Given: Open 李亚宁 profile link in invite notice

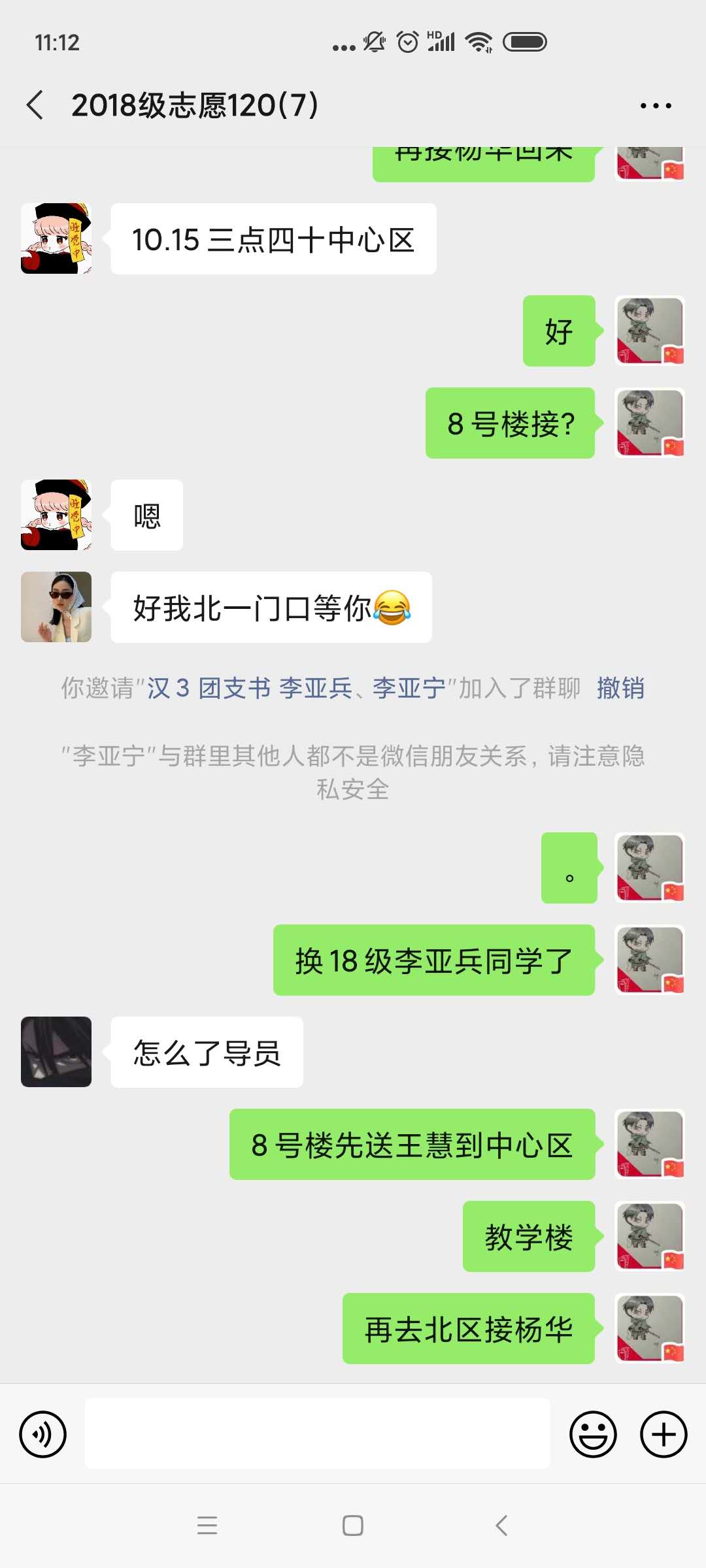Looking at the screenshot, I should tap(409, 688).
